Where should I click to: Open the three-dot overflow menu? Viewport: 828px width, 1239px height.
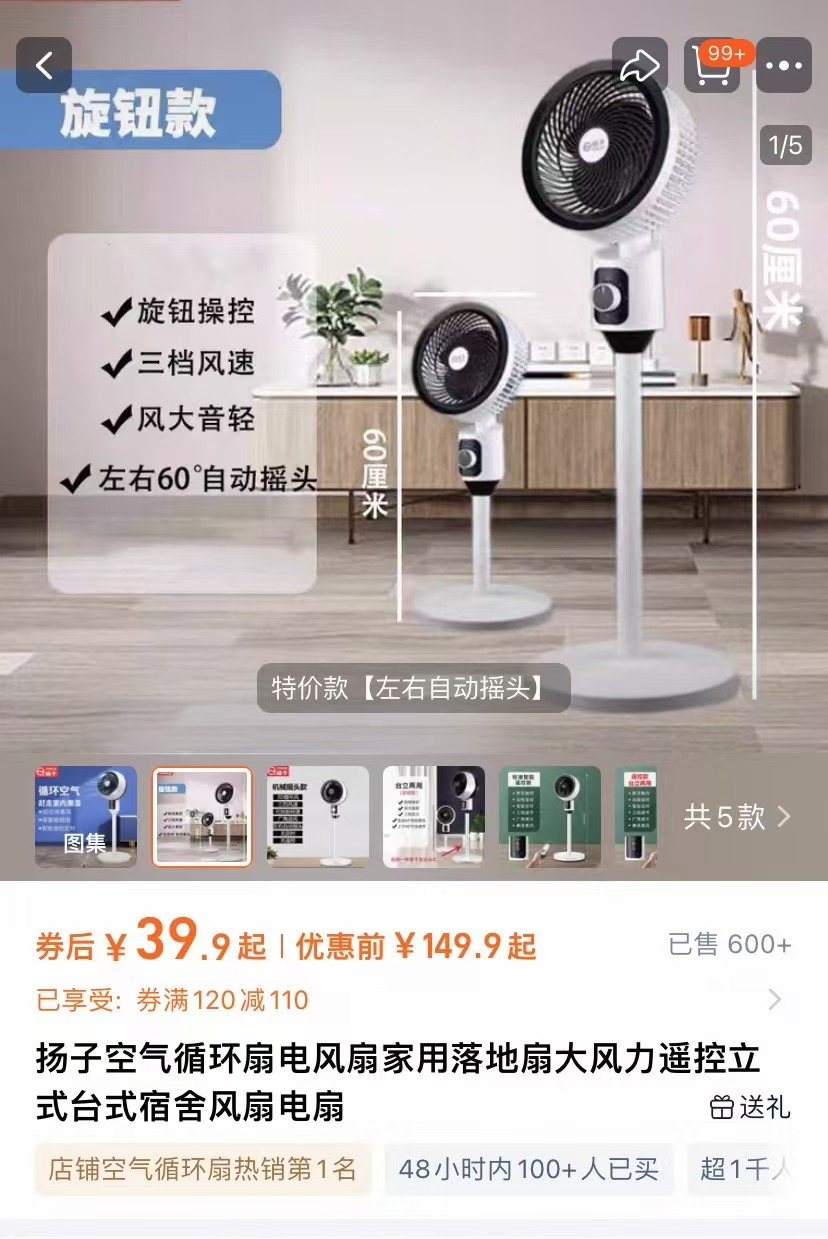(x=784, y=66)
